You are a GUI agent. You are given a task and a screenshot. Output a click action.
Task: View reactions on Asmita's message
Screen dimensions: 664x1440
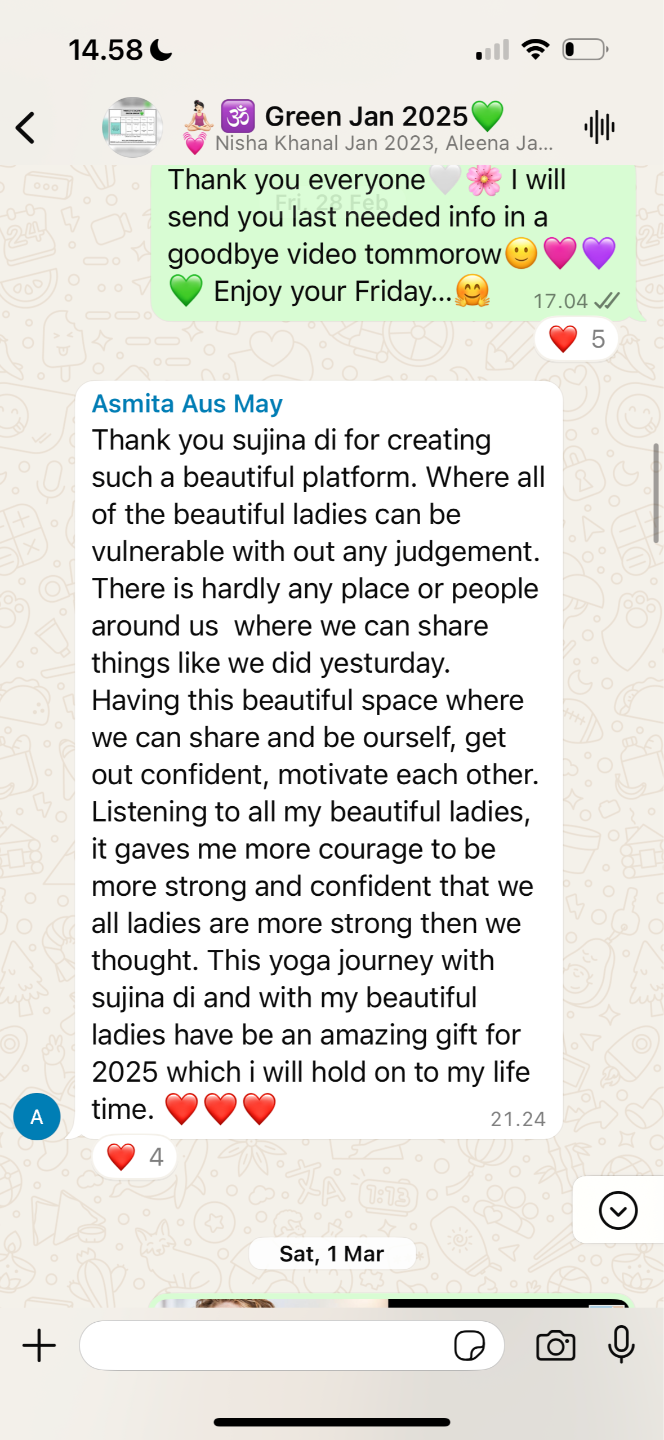click(134, 1158)
